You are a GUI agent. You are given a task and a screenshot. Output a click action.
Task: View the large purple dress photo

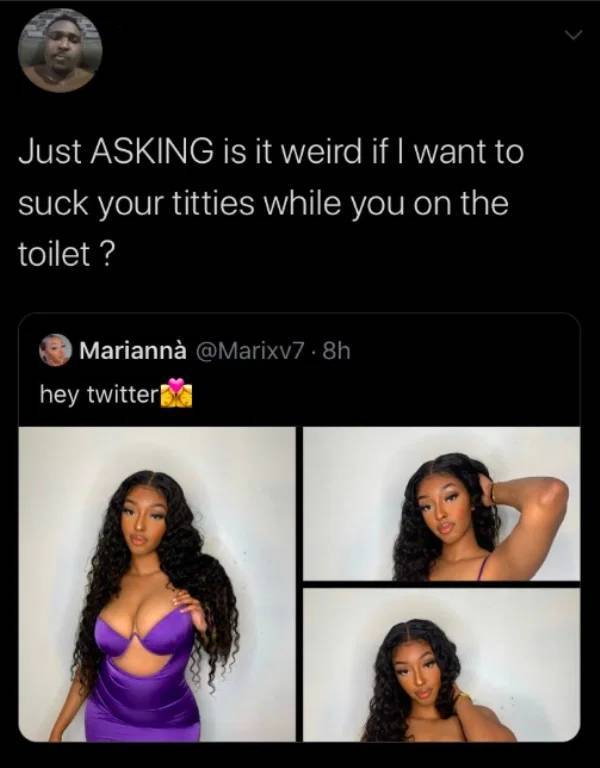point(157,584)
